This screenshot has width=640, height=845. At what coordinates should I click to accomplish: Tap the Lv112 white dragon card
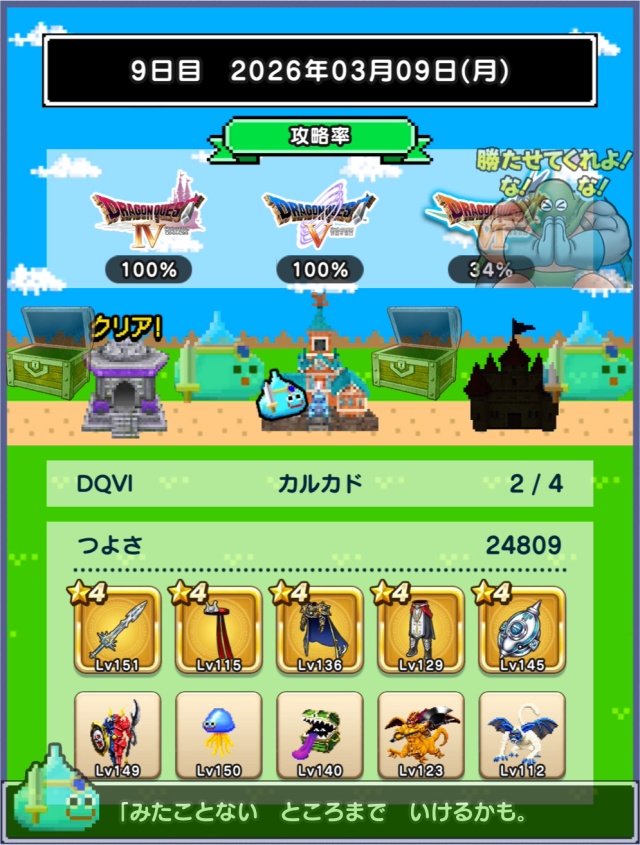tap(522, 735)
